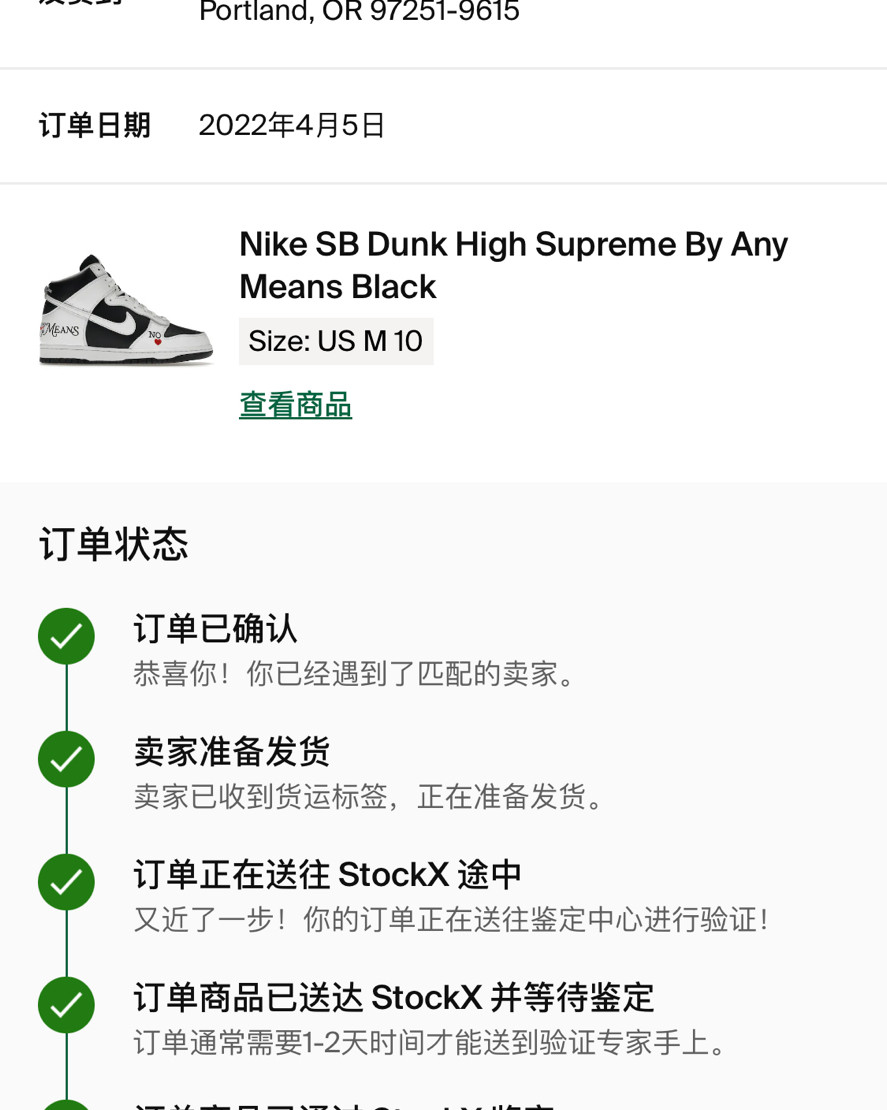Click the 订单日期 label
Image resolution: width=887 pixels, height=1110 pixels.
(94, 125)
